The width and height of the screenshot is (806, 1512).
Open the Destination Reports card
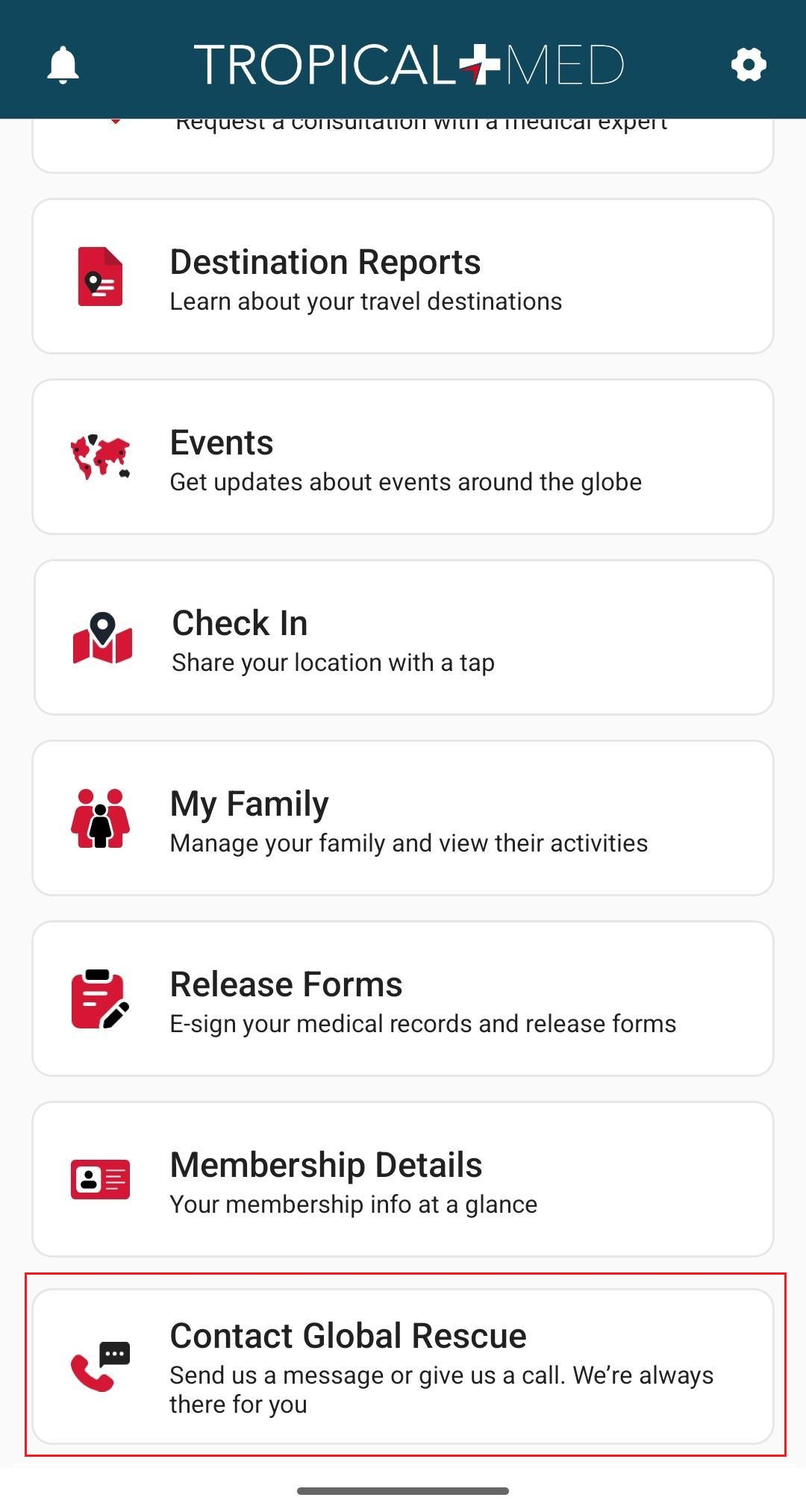(x=403, y=276)
